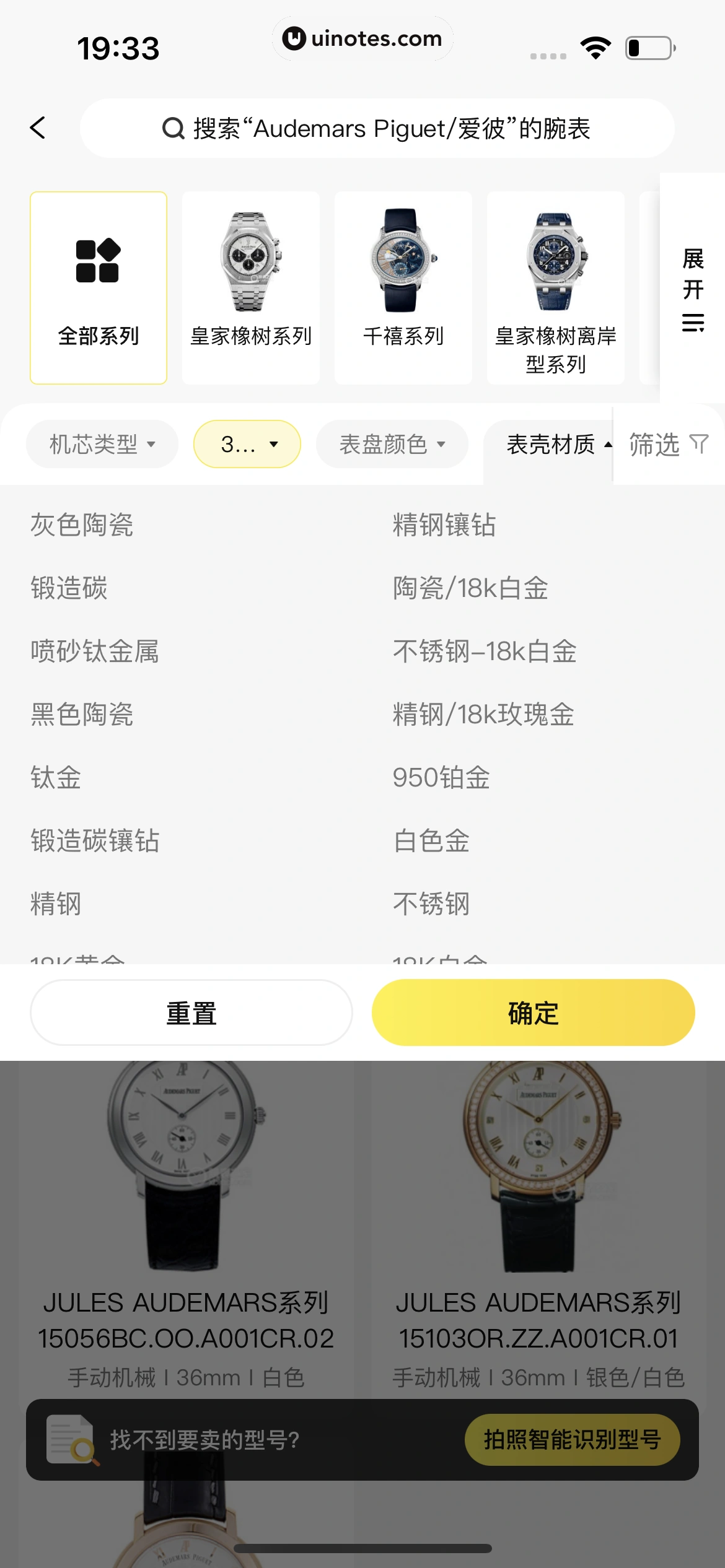Open the highlighted 3… filter dropdown
The width and height of the screenshot is (725, 1568).
tap(247, 444)
